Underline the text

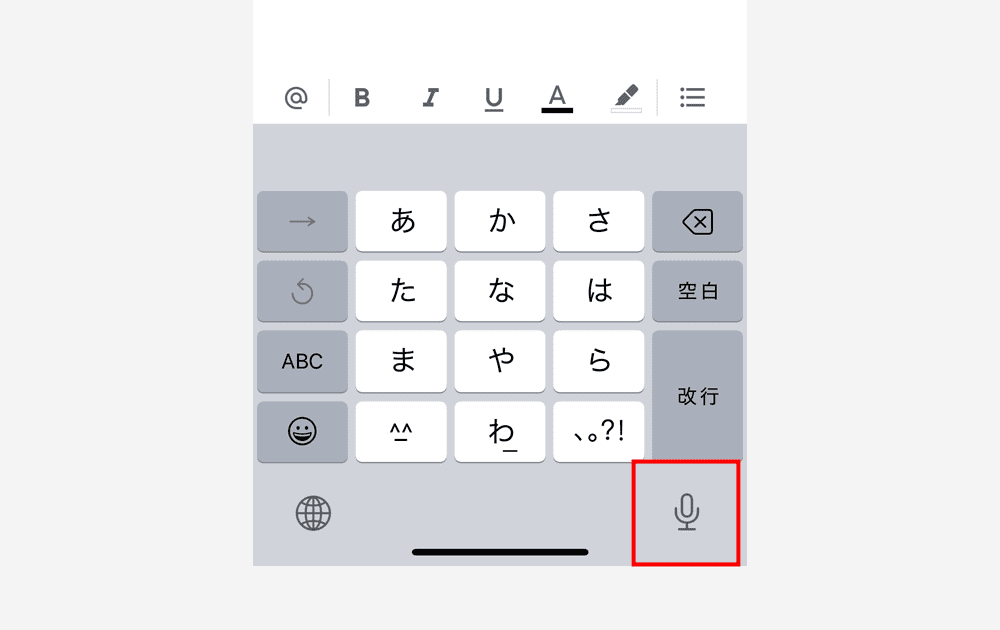(494, 98)
